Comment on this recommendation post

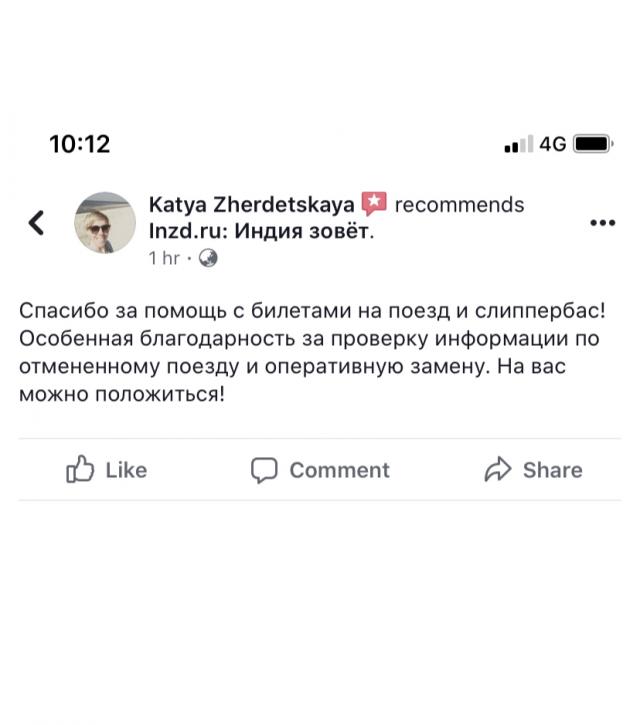click(319, 470)
